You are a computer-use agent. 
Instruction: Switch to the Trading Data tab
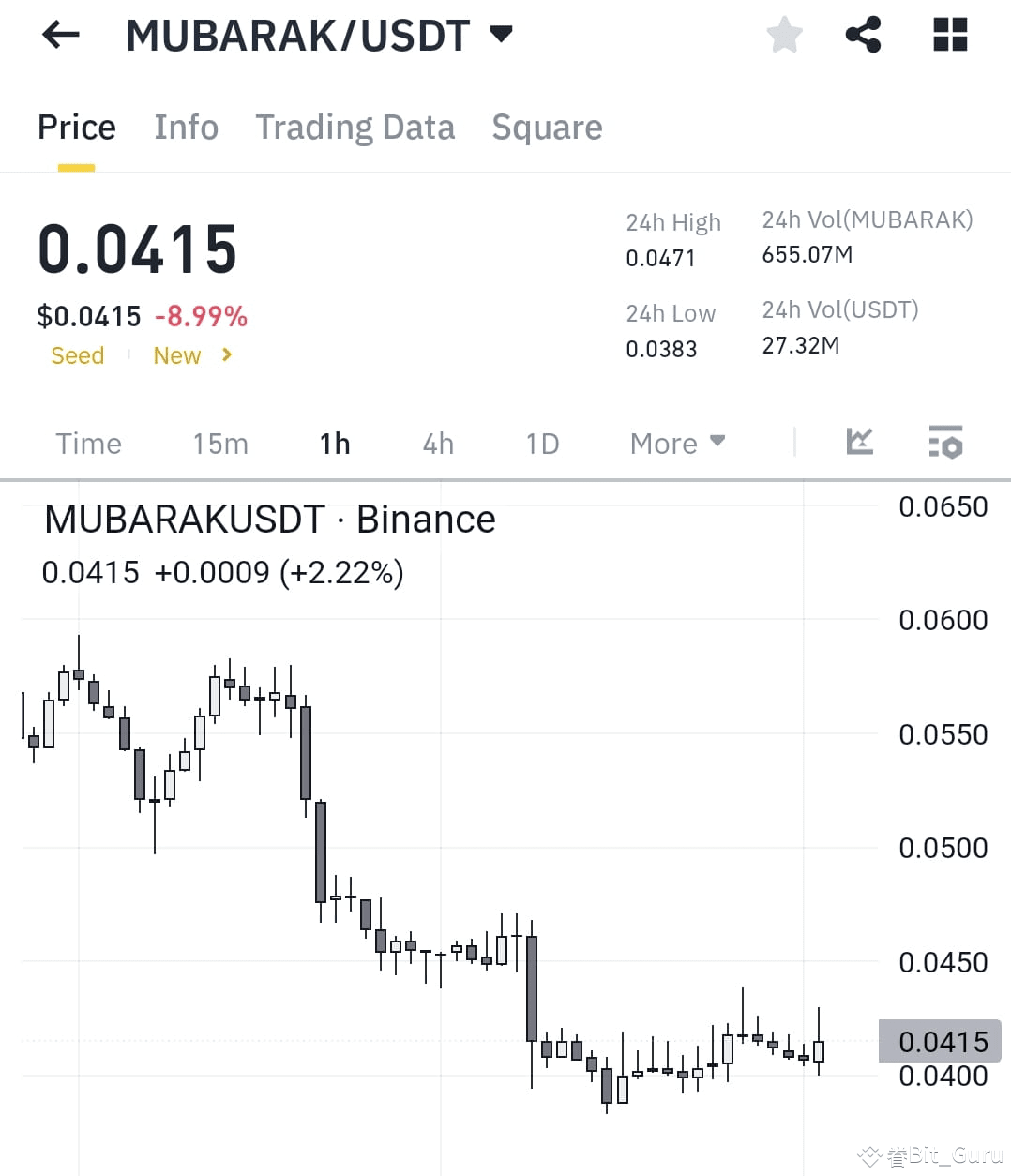355,128
